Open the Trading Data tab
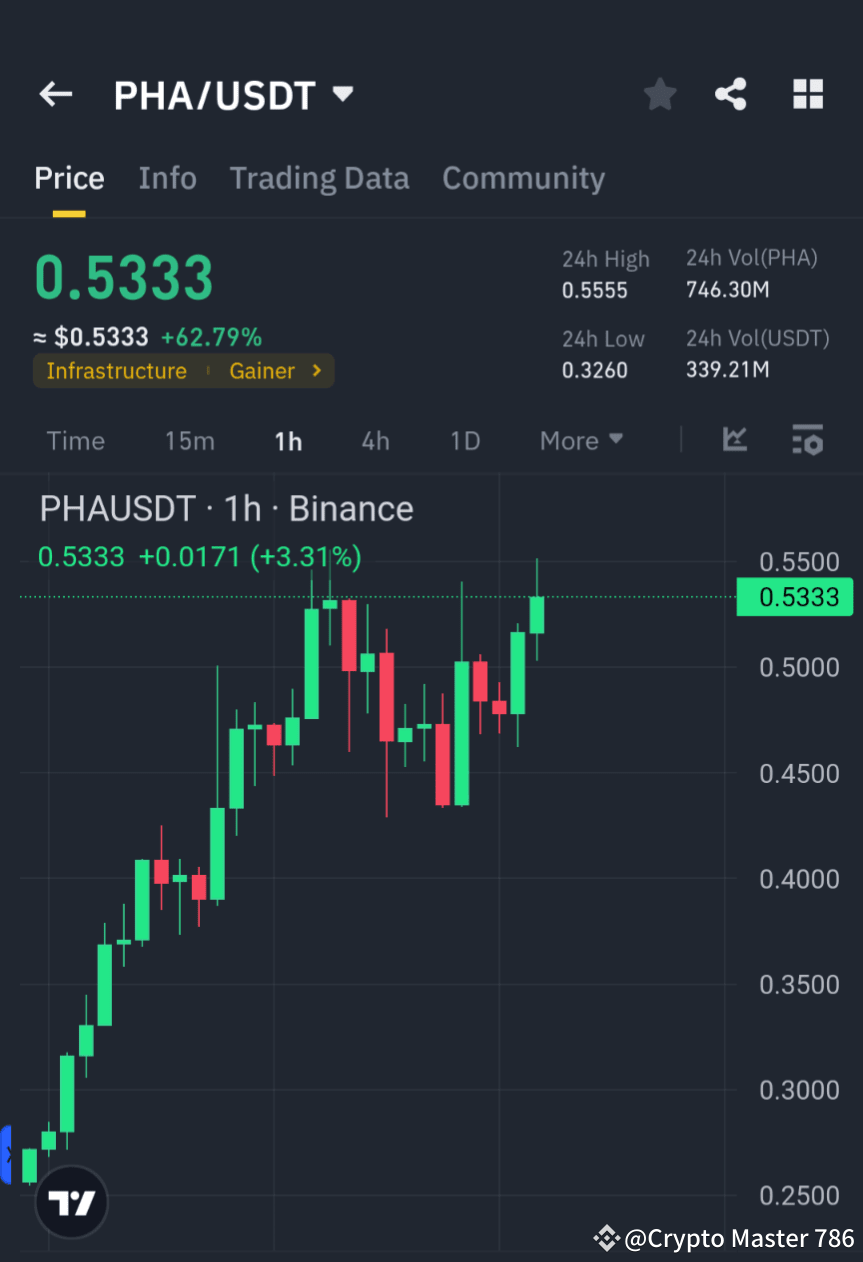 click(319, 177)
